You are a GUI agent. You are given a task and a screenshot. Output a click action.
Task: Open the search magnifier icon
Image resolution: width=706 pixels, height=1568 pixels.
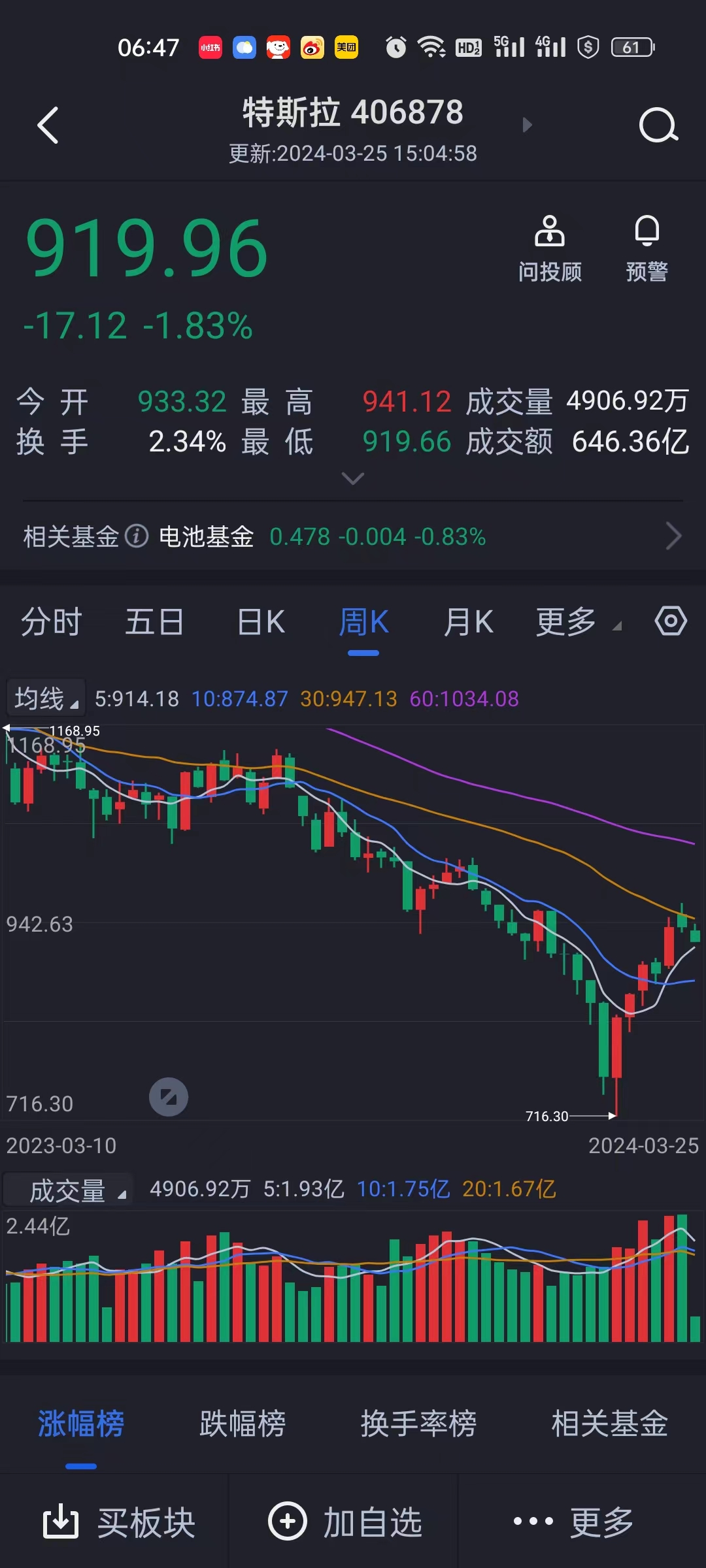coord(658,125)
